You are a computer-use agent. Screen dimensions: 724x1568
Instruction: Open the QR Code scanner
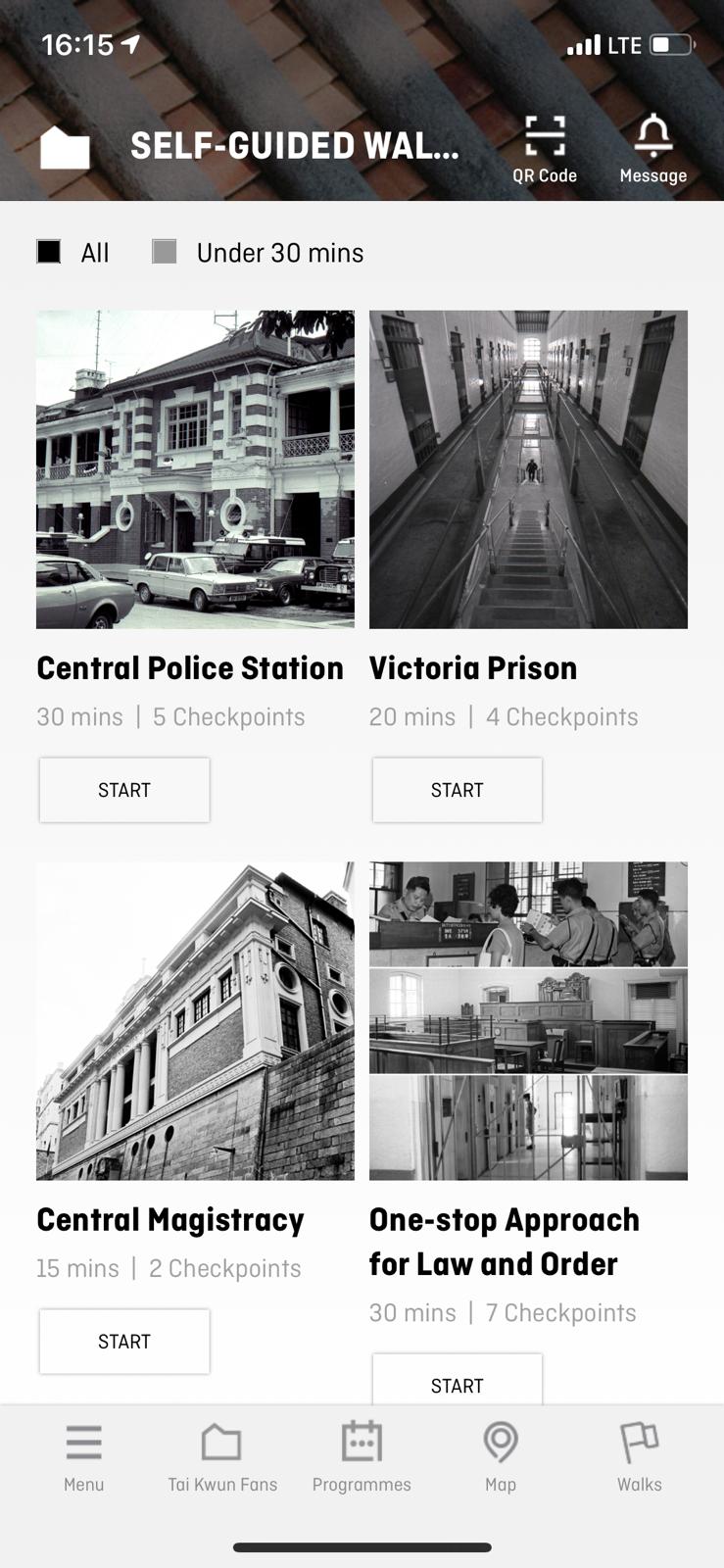pyautogui.click(x=545, y=149)
